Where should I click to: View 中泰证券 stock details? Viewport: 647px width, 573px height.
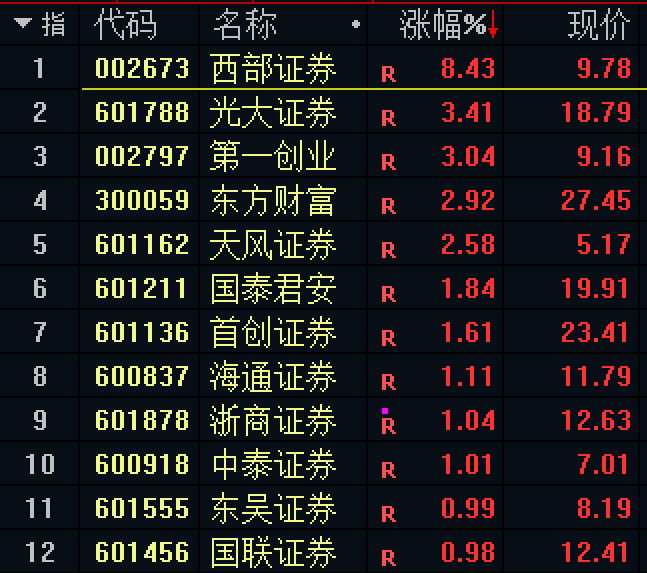pyautogui.click(x=273, y=464)
